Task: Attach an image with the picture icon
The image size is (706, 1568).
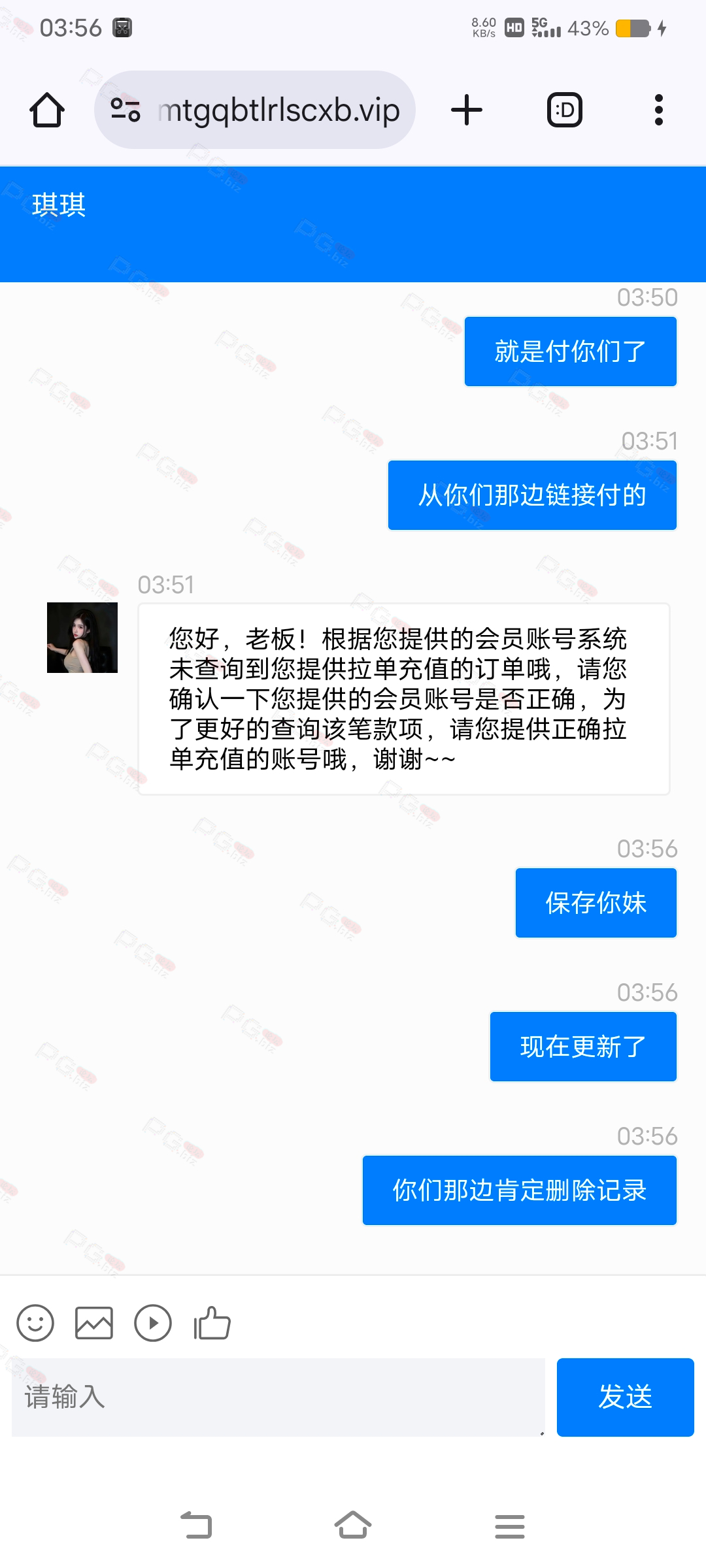Action: 94,1323
